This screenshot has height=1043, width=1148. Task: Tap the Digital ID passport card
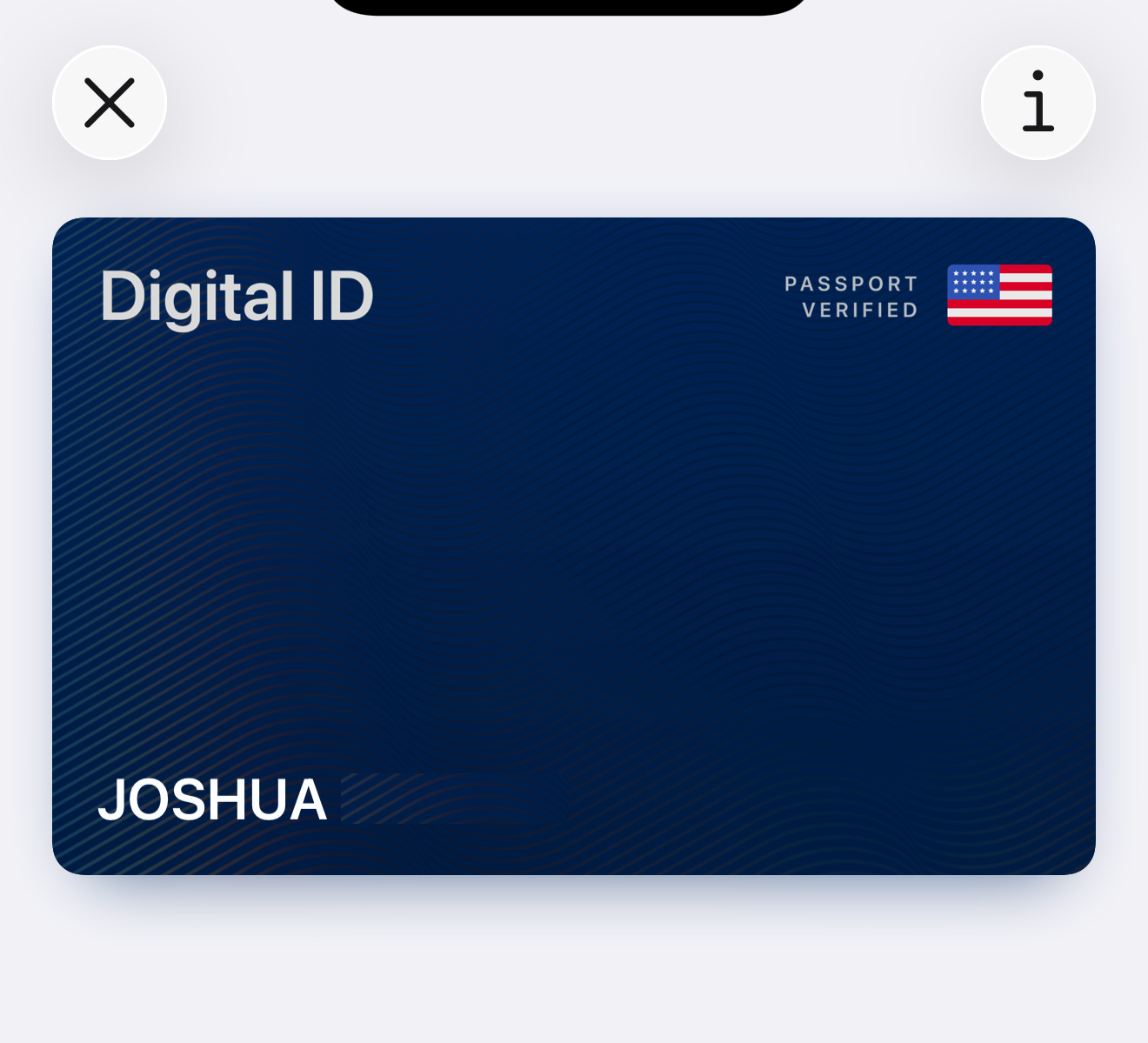tap(574, 545)
